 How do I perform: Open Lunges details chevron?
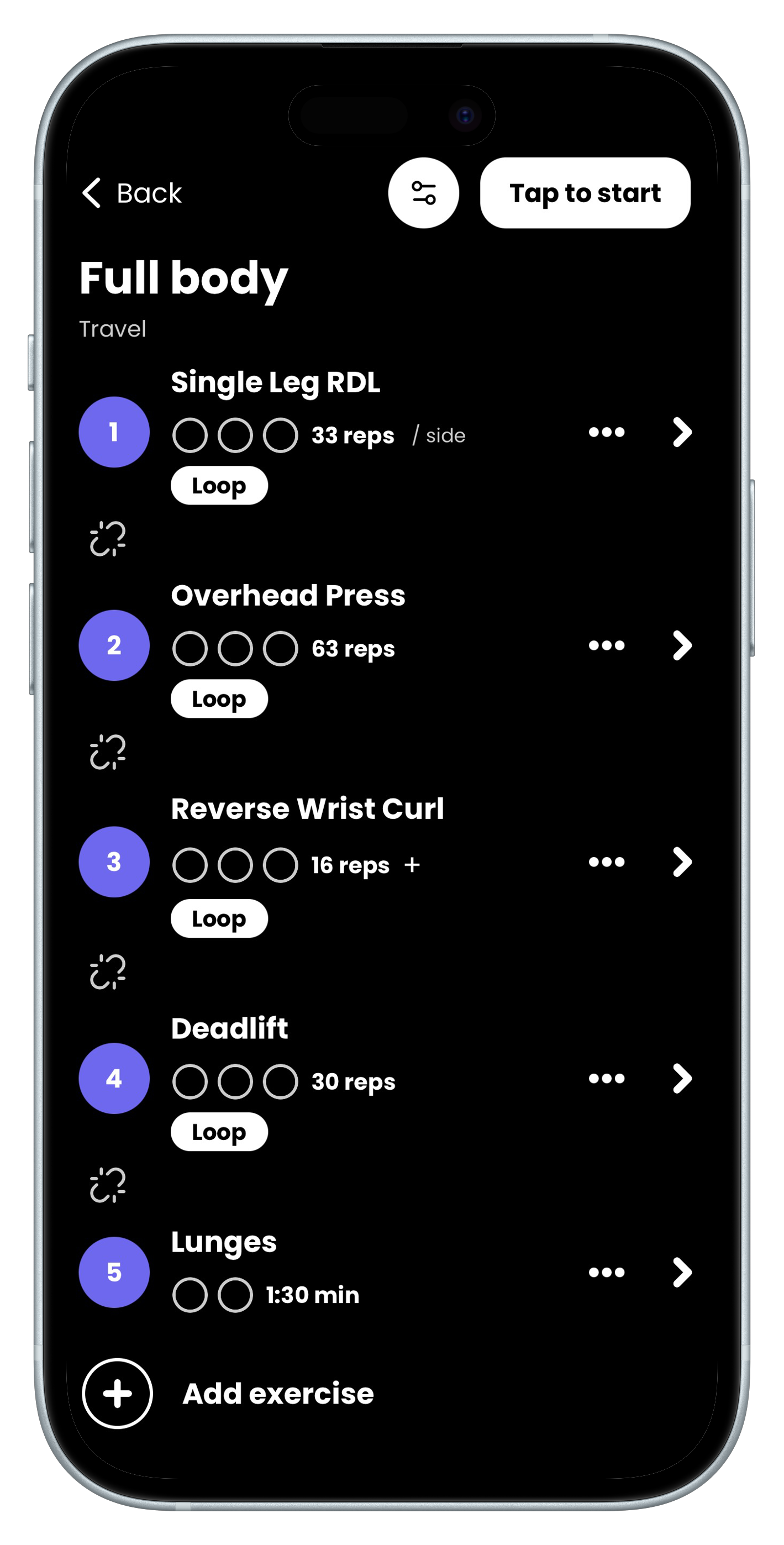point(682,1273)
